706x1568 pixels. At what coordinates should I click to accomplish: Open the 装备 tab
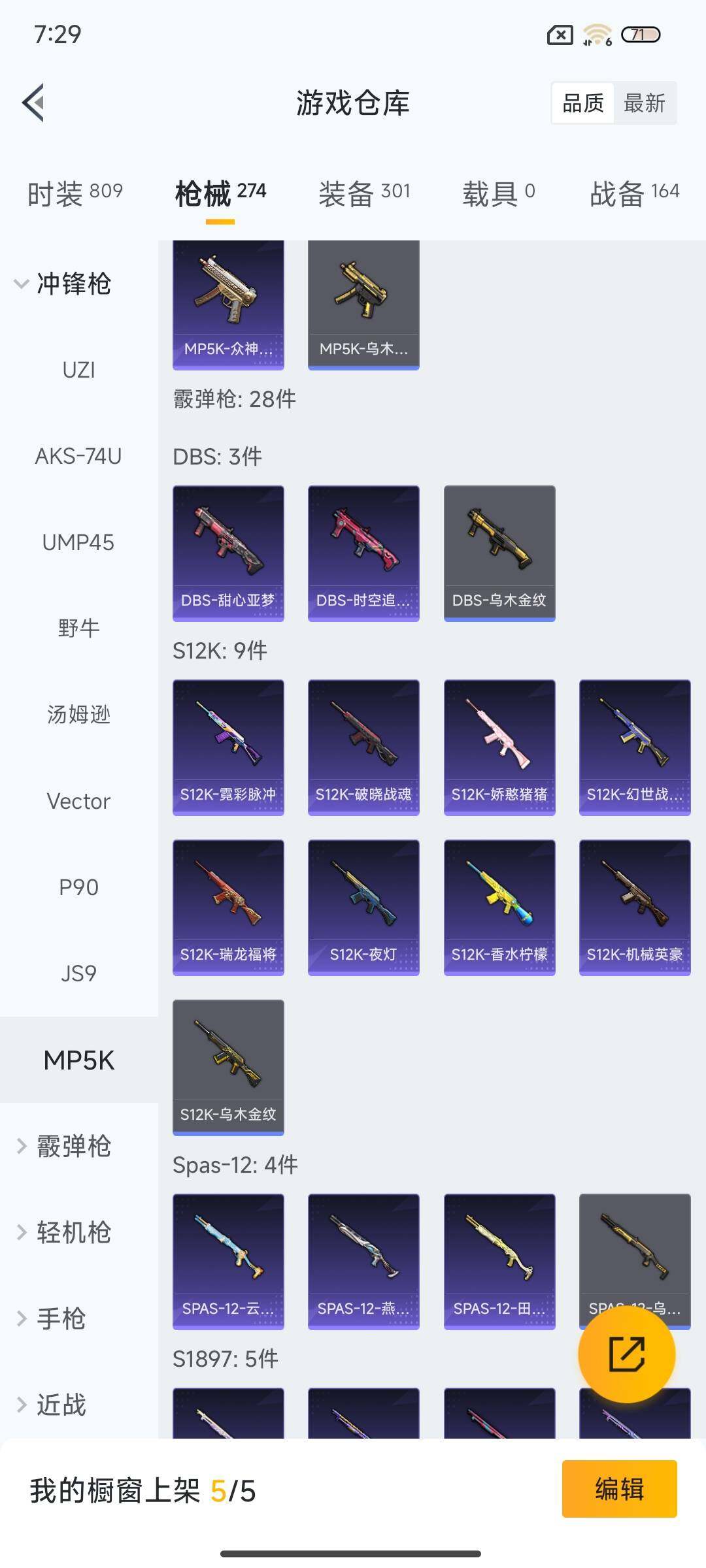click(364, 193)
